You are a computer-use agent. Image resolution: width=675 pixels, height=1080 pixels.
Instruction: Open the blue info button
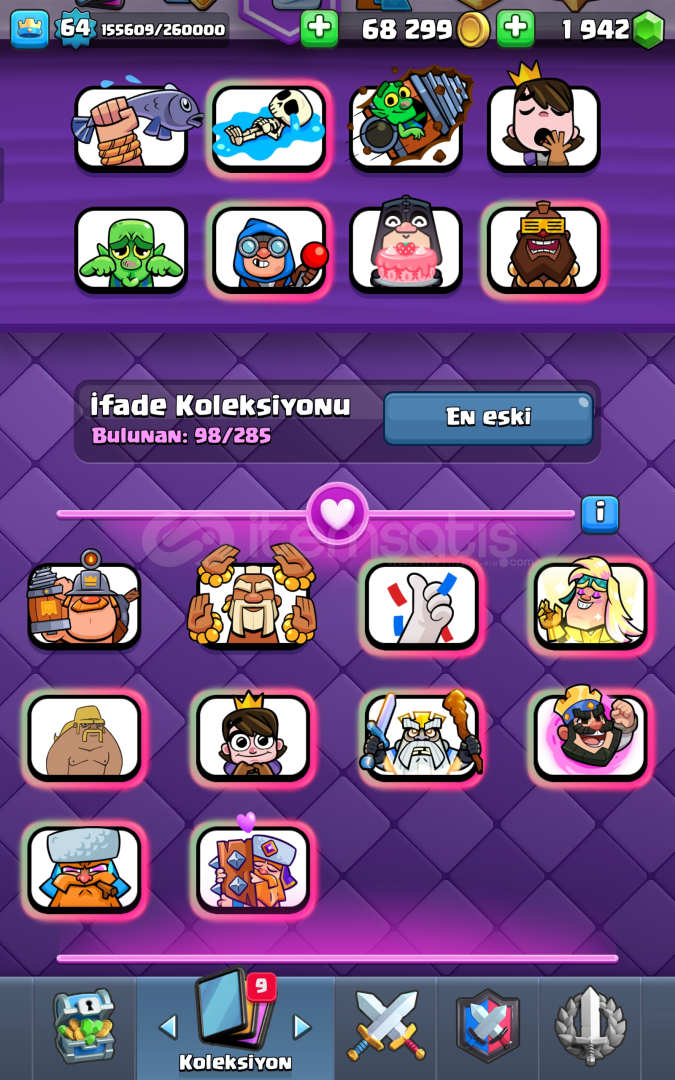[x=600, y=513]
